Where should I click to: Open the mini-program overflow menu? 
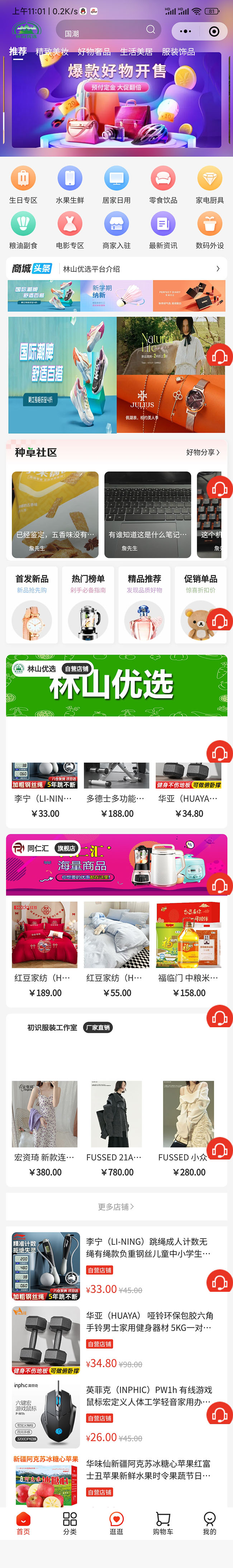point(186,31)
